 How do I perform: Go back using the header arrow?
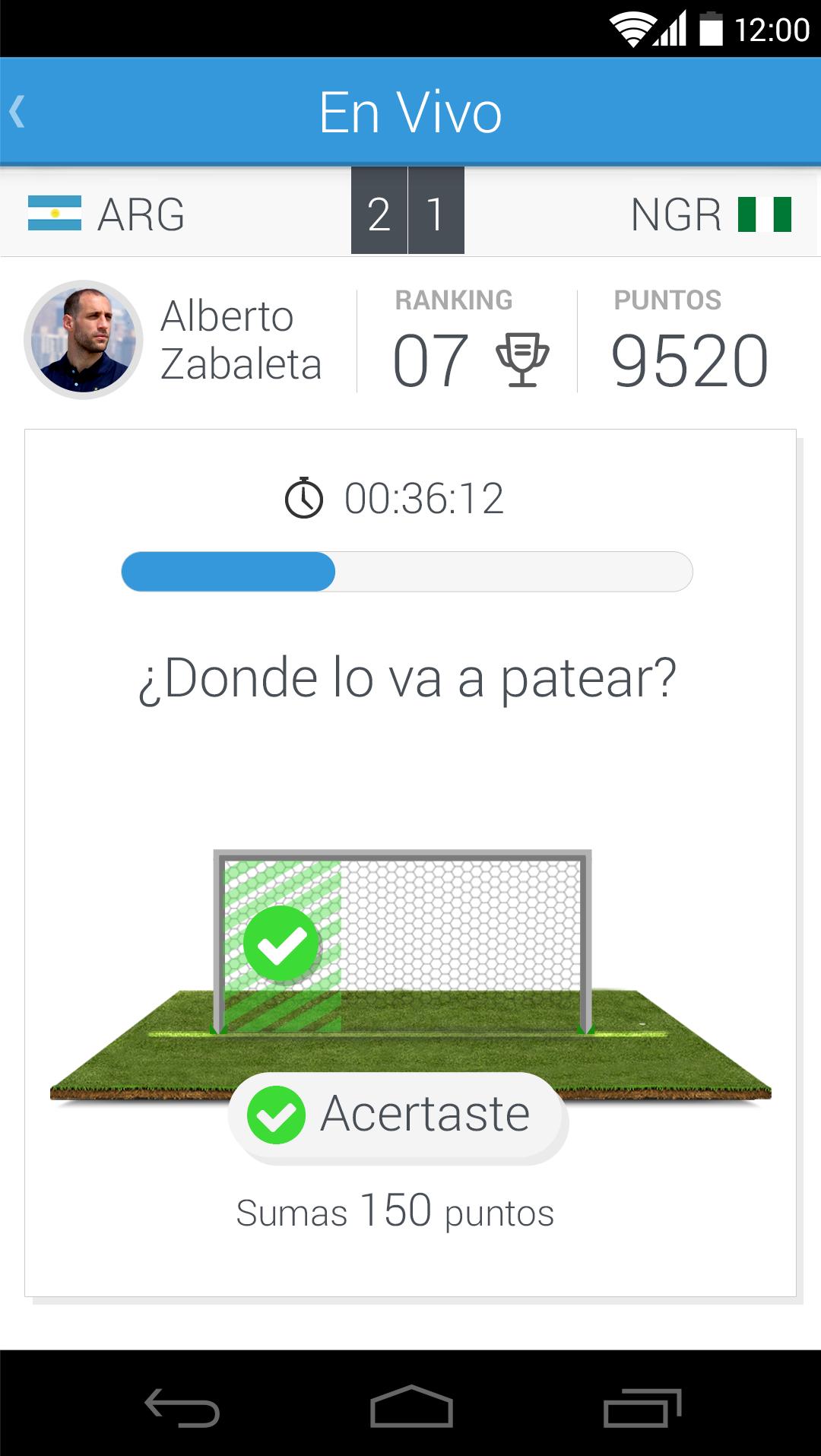18,112
